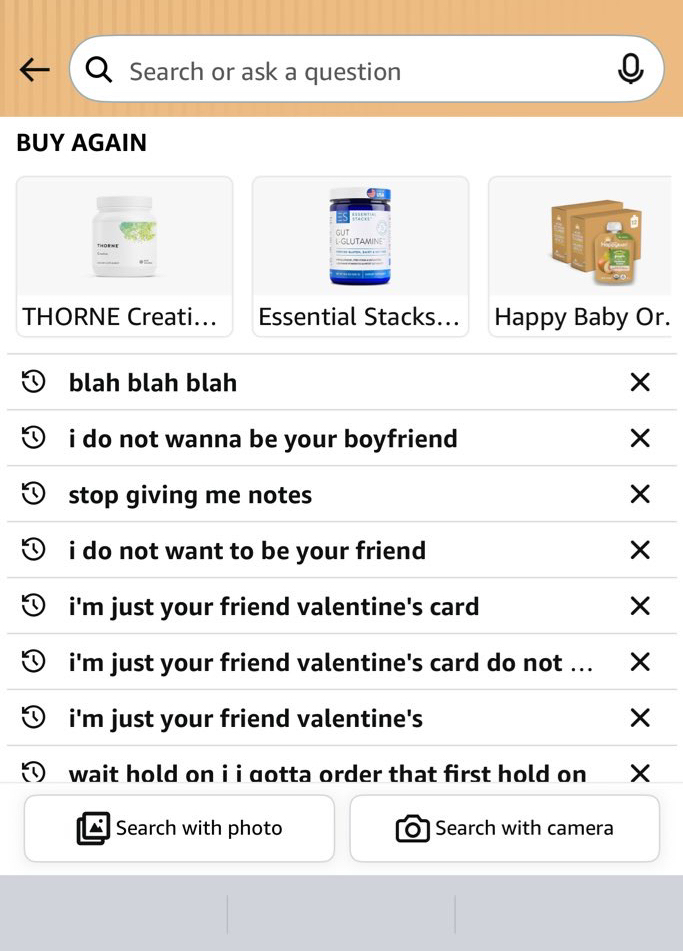Remove "stop giving me notes" from history
This screenshot has width=683, height=951.
pyautogui.click(x=640, y=494)
